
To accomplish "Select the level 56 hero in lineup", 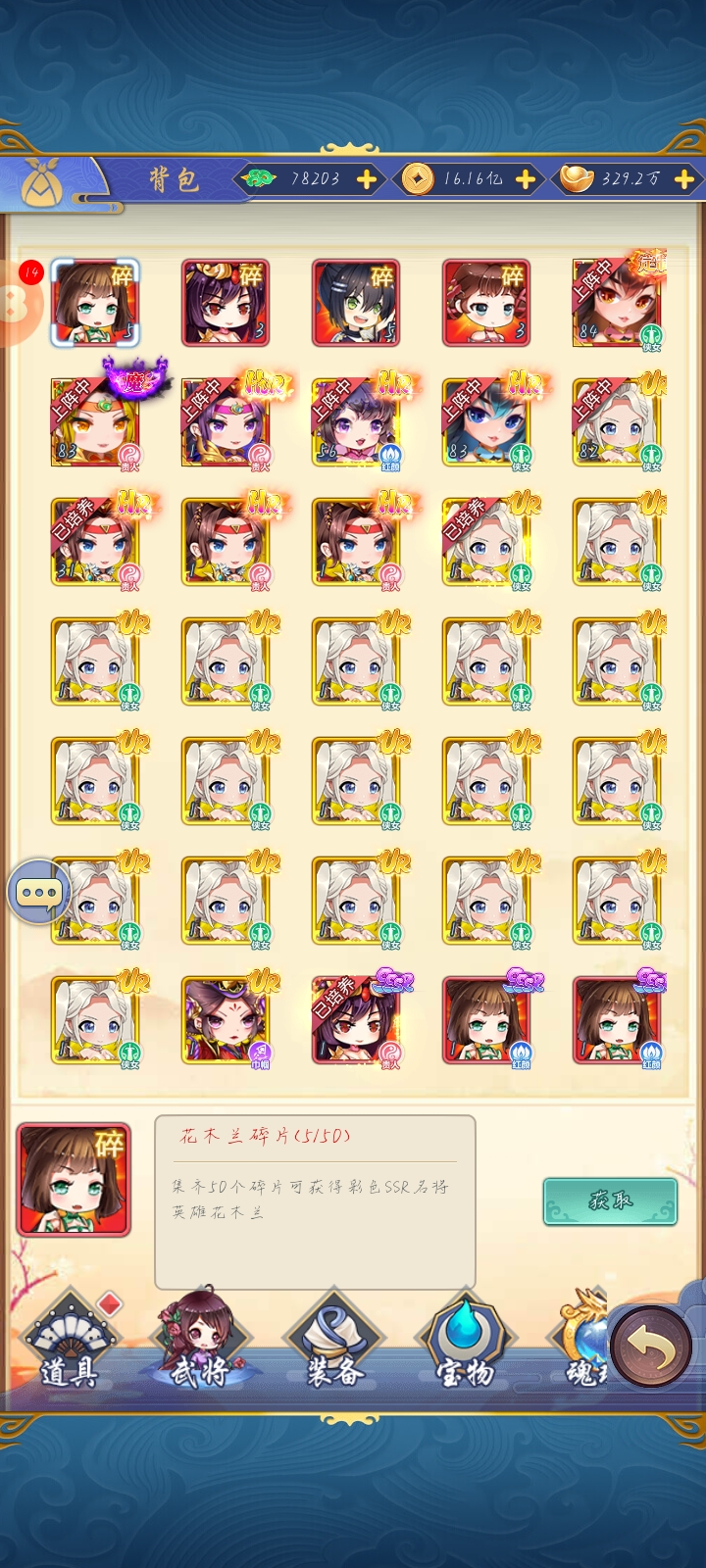I will [x=356, y=422].
